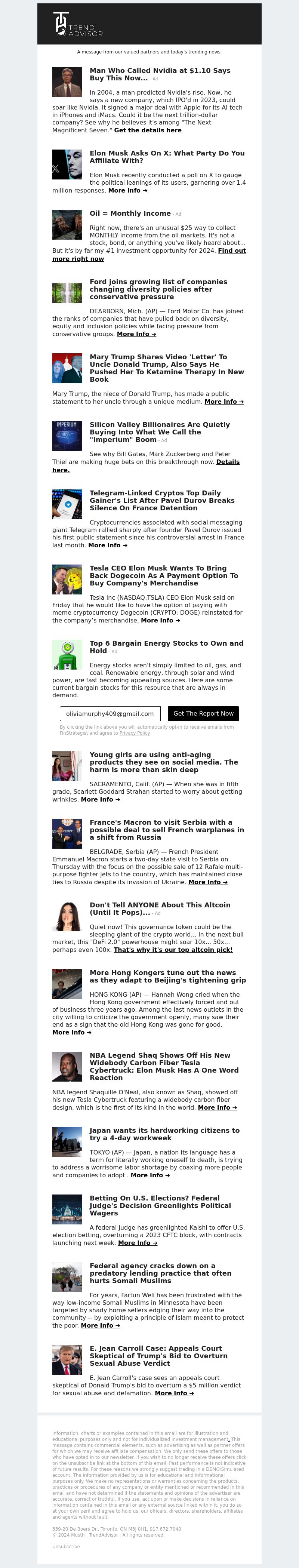This screenshot has width=299, height=1568.
Task: Open More Info on Shaq Cybertruck story
Action: (x=217, y=1107)
